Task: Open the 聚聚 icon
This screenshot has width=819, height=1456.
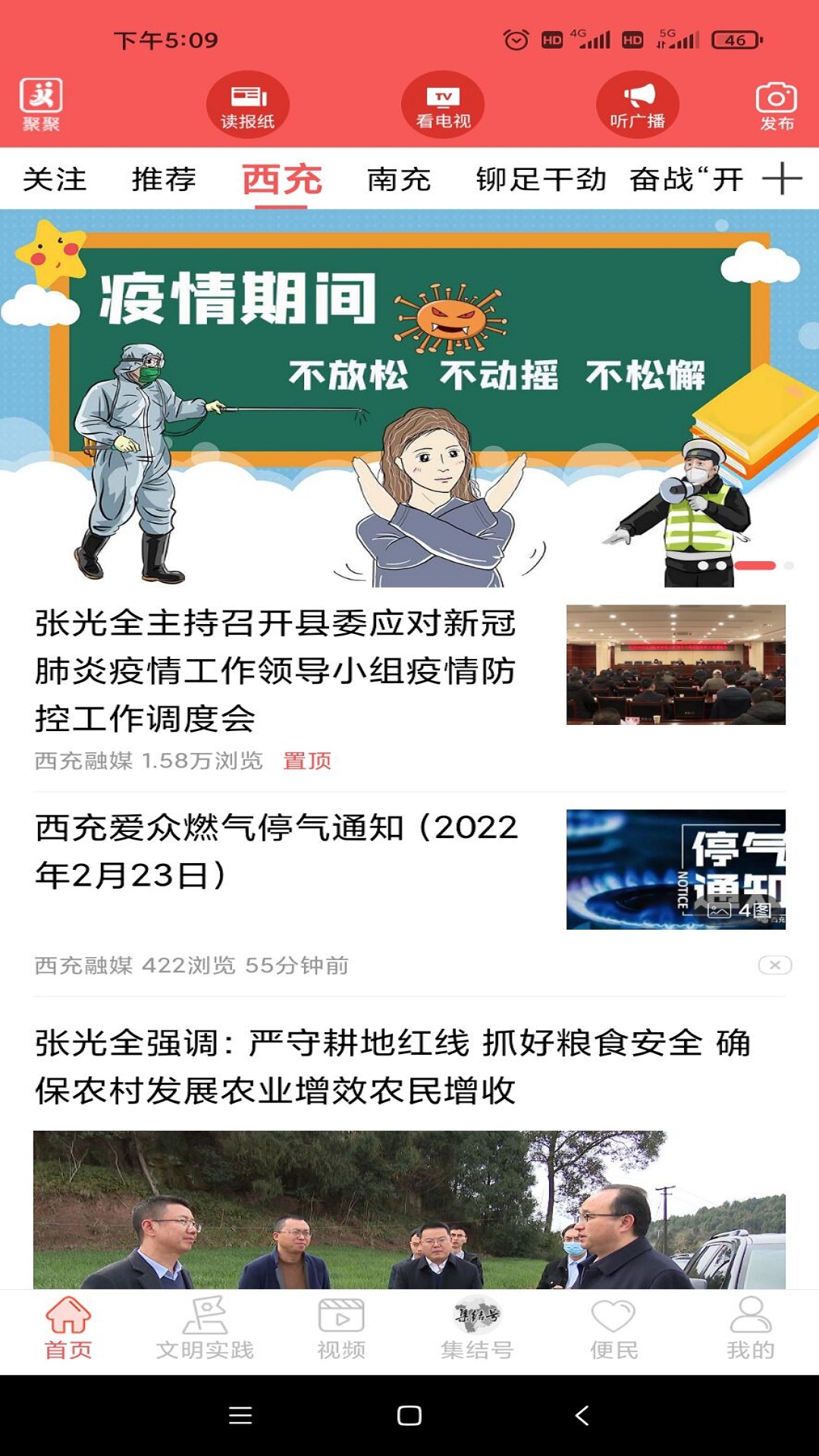Action: tap(41, 105)
